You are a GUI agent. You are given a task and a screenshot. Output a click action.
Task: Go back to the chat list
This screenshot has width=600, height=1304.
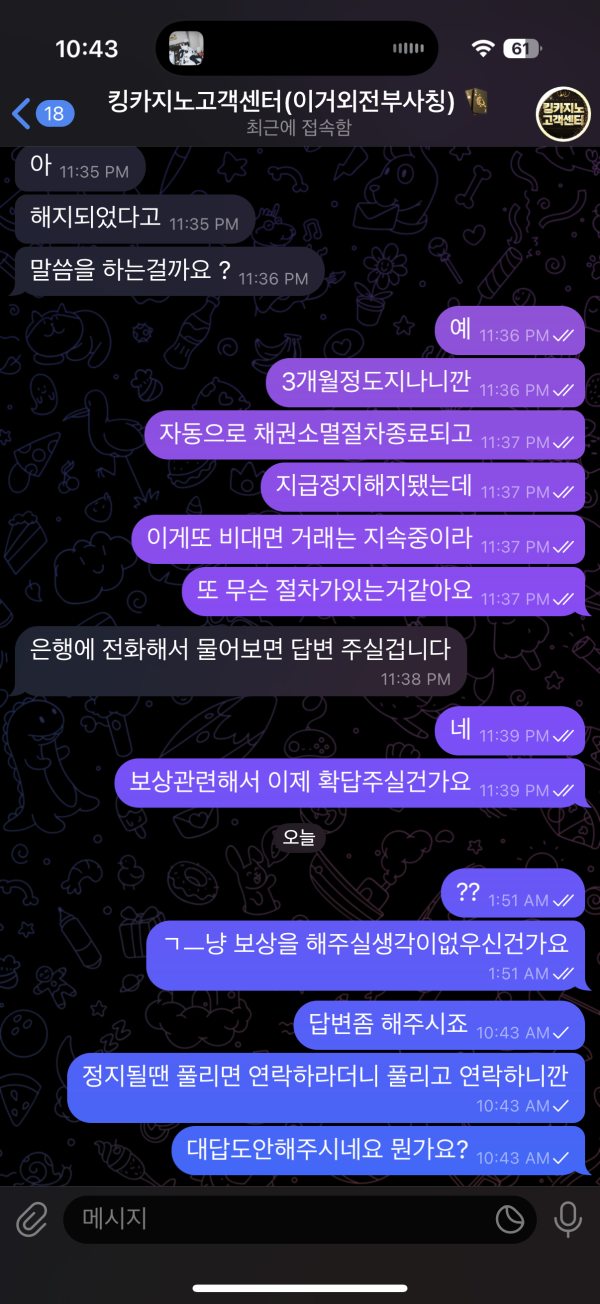click(38, 113)
